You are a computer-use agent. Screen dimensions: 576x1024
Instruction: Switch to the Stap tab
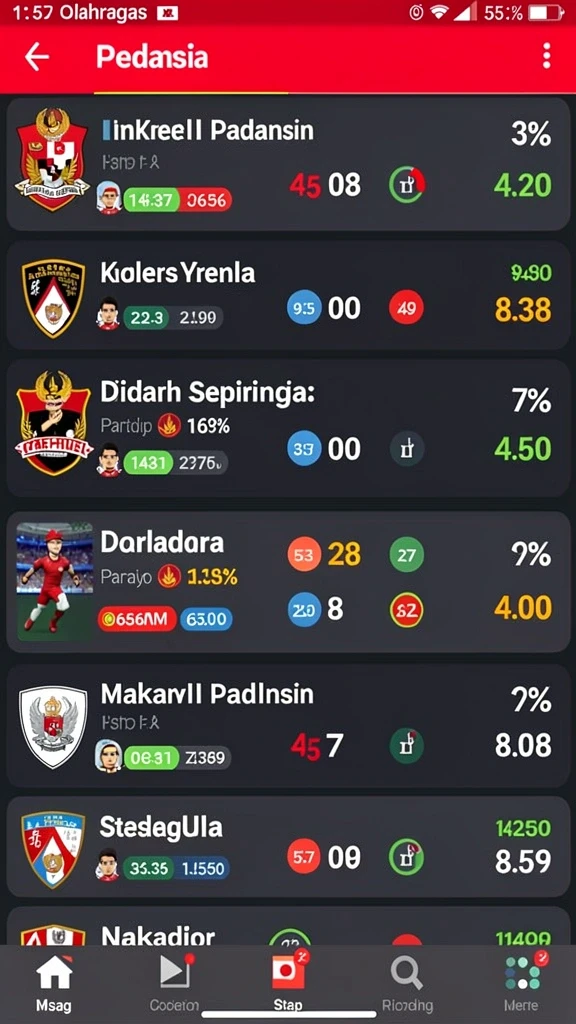288,982
